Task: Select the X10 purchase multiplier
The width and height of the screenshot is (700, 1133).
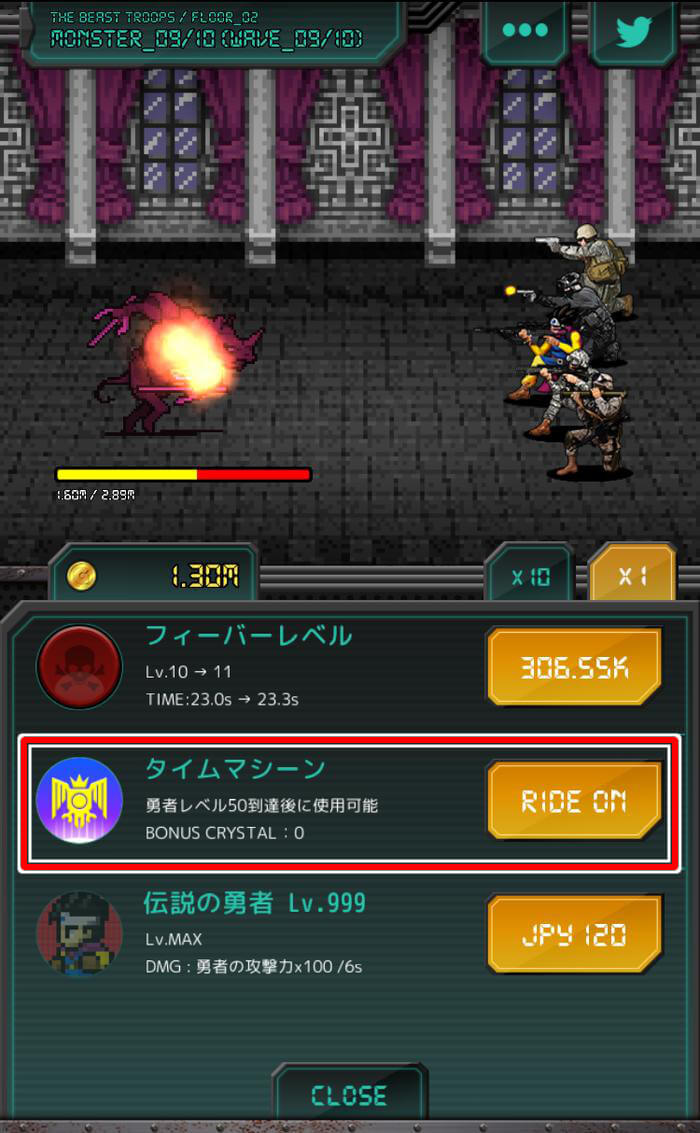Action: (530, 577)
